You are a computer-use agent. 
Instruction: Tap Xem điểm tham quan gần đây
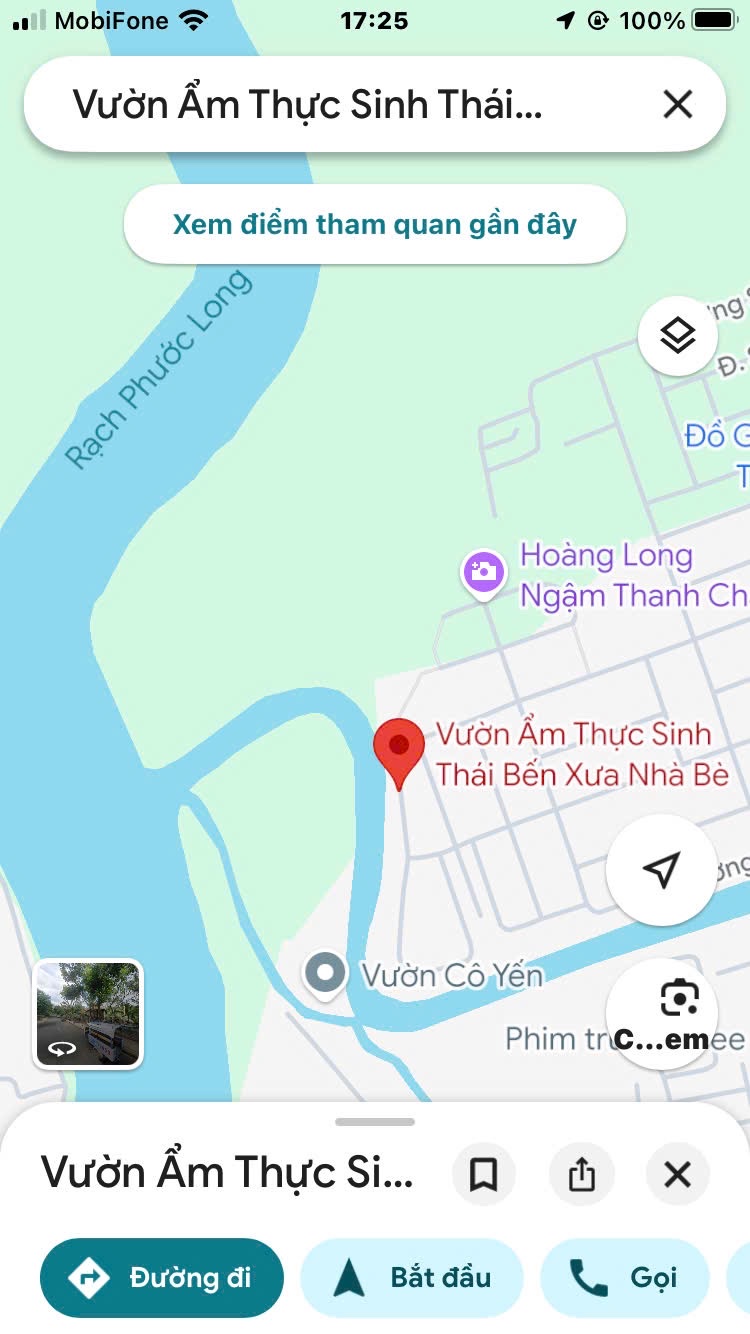coord(374,224)
